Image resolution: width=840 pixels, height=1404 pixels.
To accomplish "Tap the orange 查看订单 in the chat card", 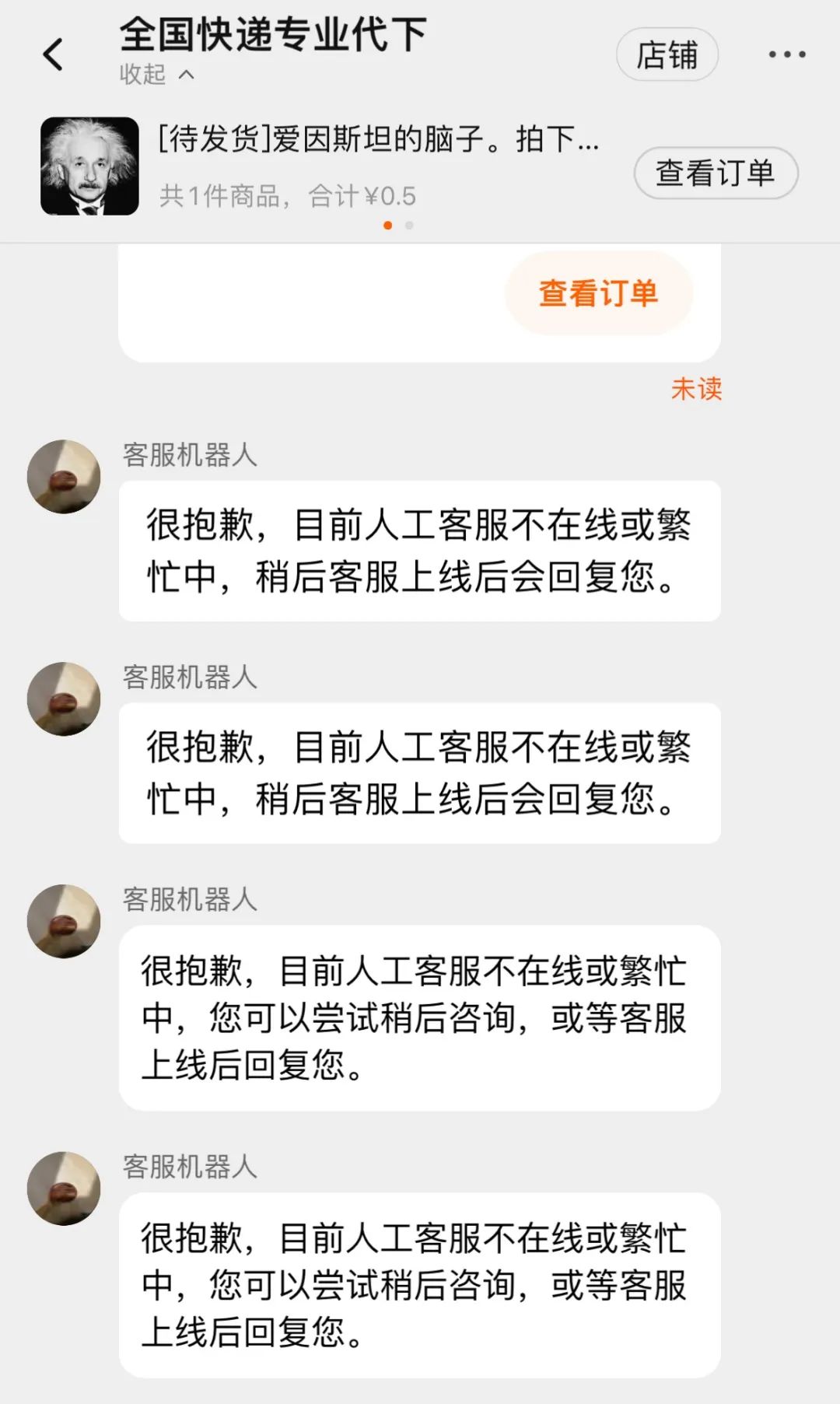I will click(x=598, y=293).
